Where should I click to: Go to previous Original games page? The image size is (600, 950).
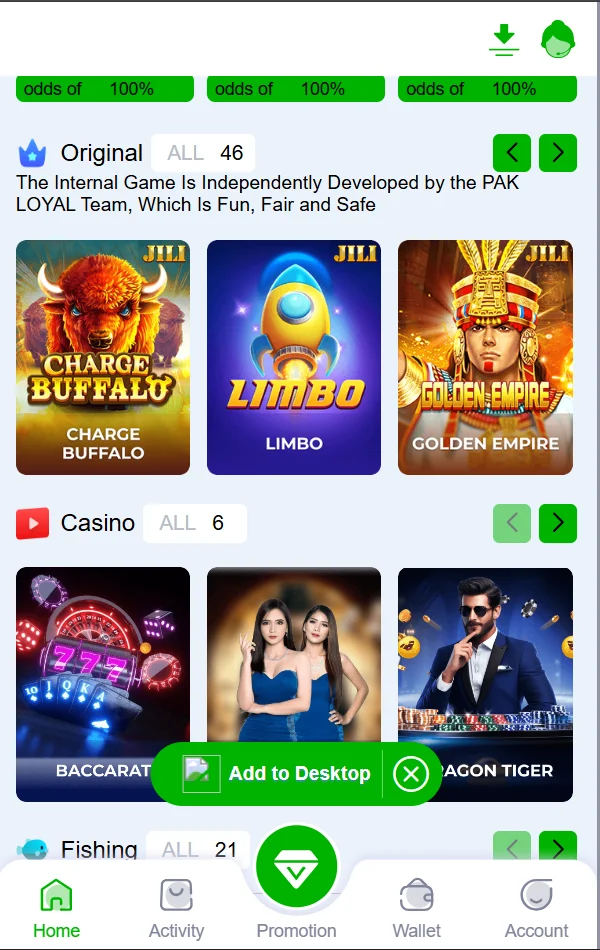coord(512,153)
